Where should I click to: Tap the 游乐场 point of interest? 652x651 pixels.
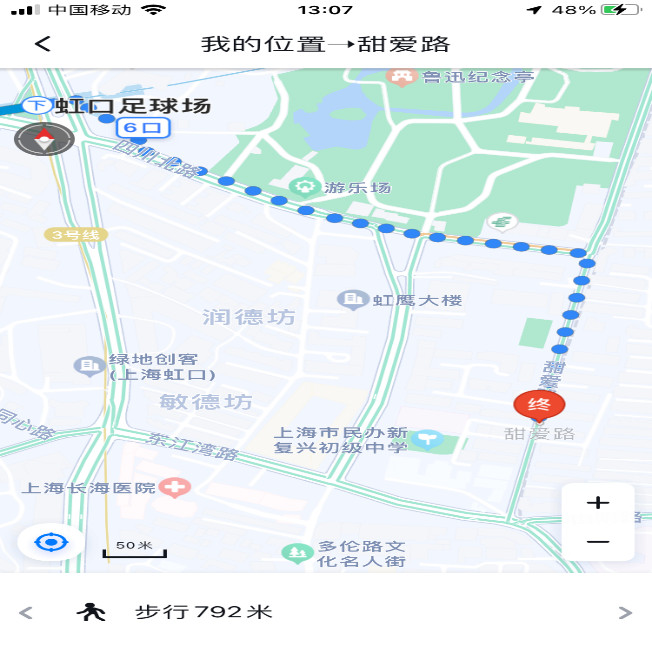(302, 187)
